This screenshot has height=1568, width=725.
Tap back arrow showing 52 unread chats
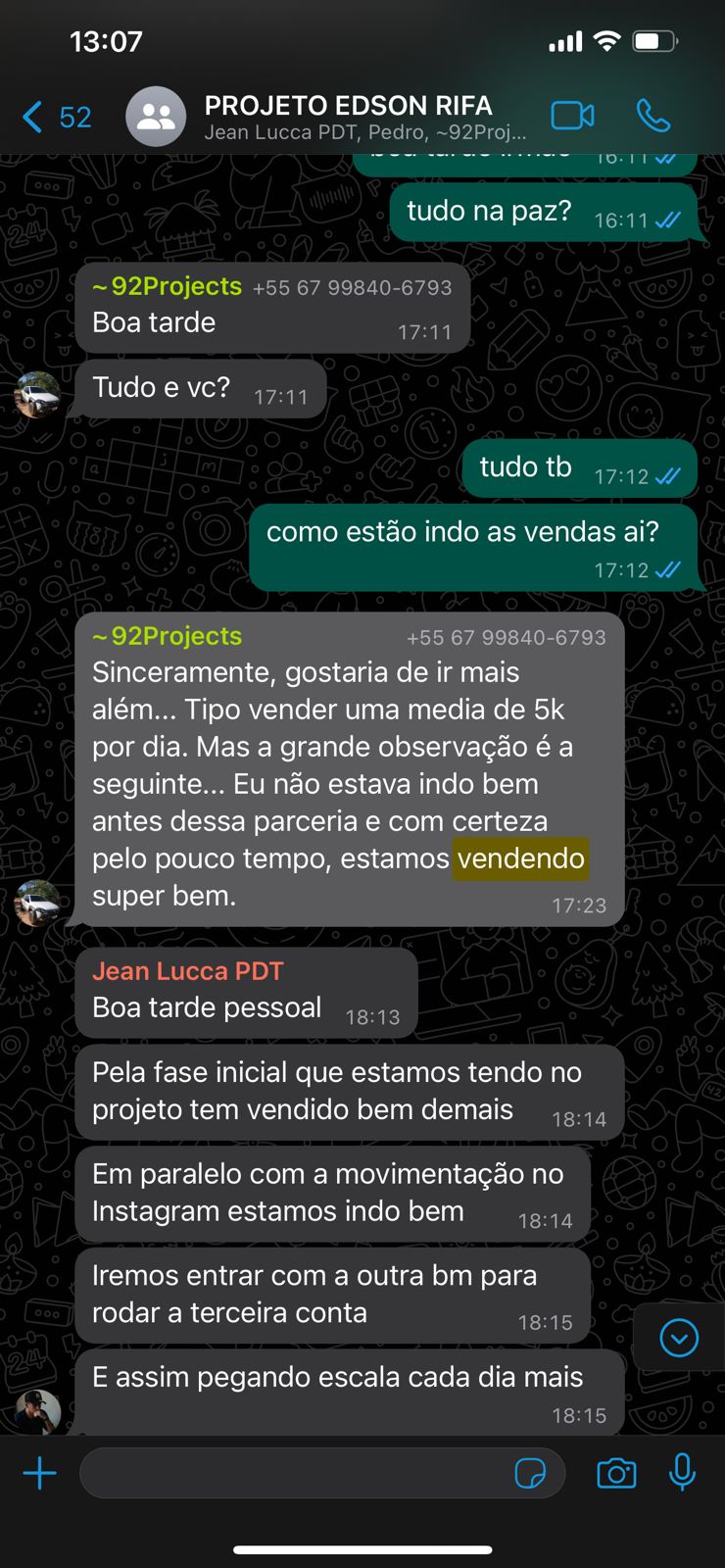pyautogui.click(x=49, y=115)
